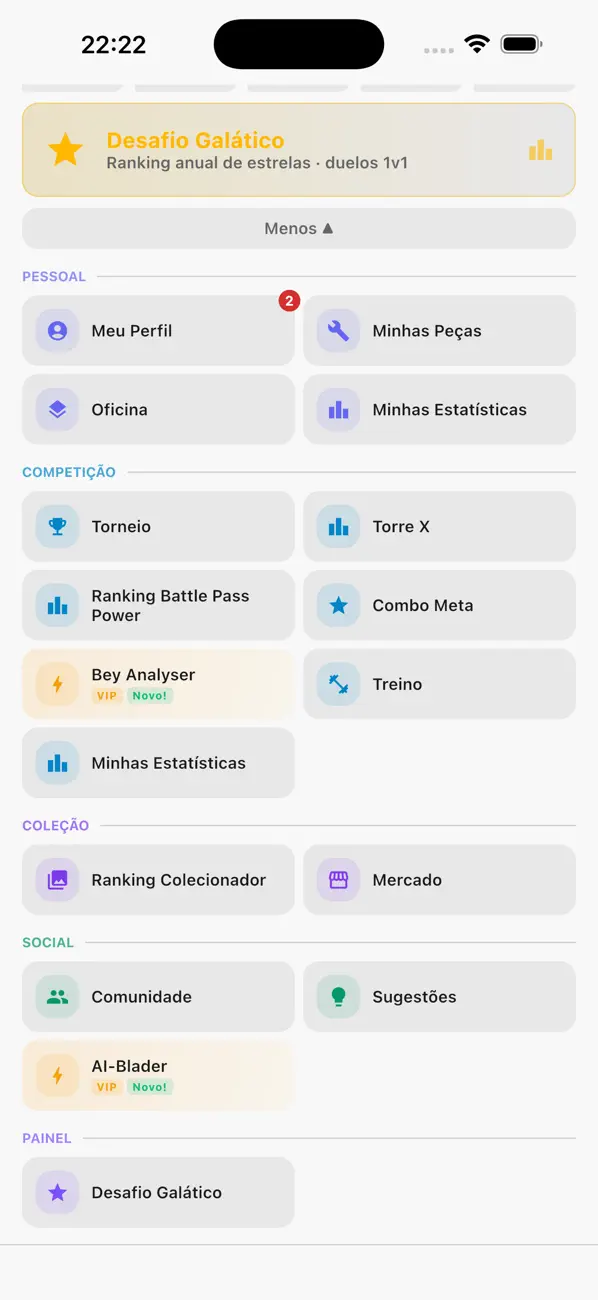View Combo Meta

point(440,605)
